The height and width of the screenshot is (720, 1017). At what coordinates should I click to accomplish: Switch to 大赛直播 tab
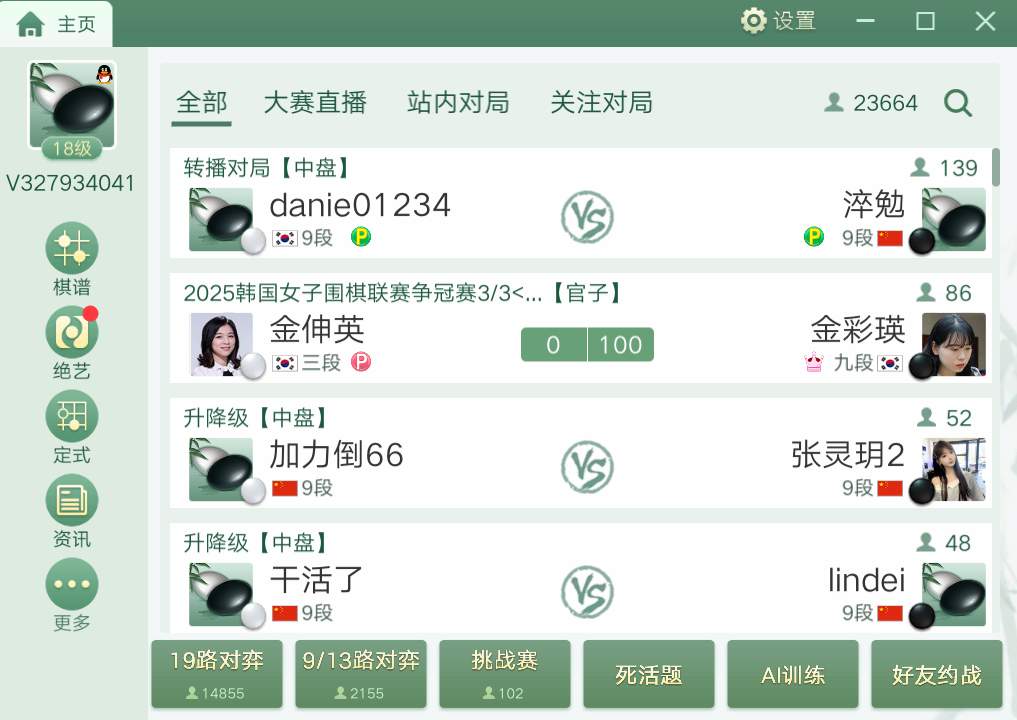[315, 102]
